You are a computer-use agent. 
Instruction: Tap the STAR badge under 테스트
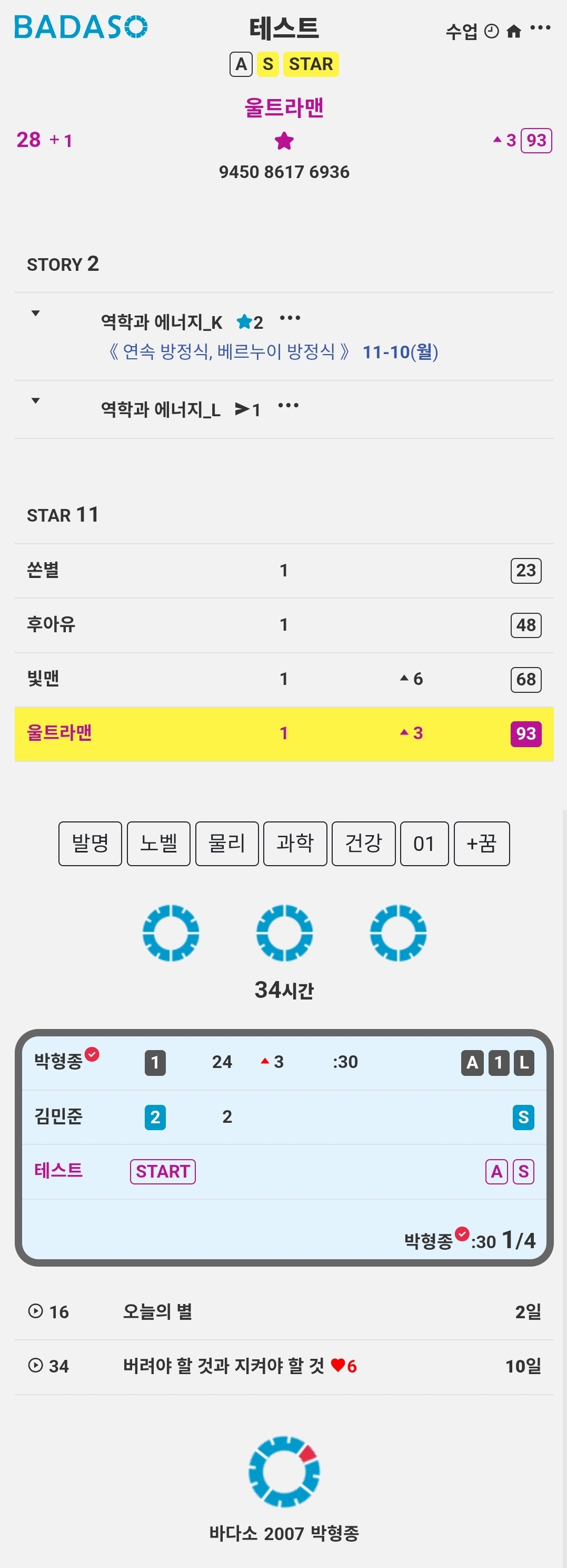click(311, 64)
